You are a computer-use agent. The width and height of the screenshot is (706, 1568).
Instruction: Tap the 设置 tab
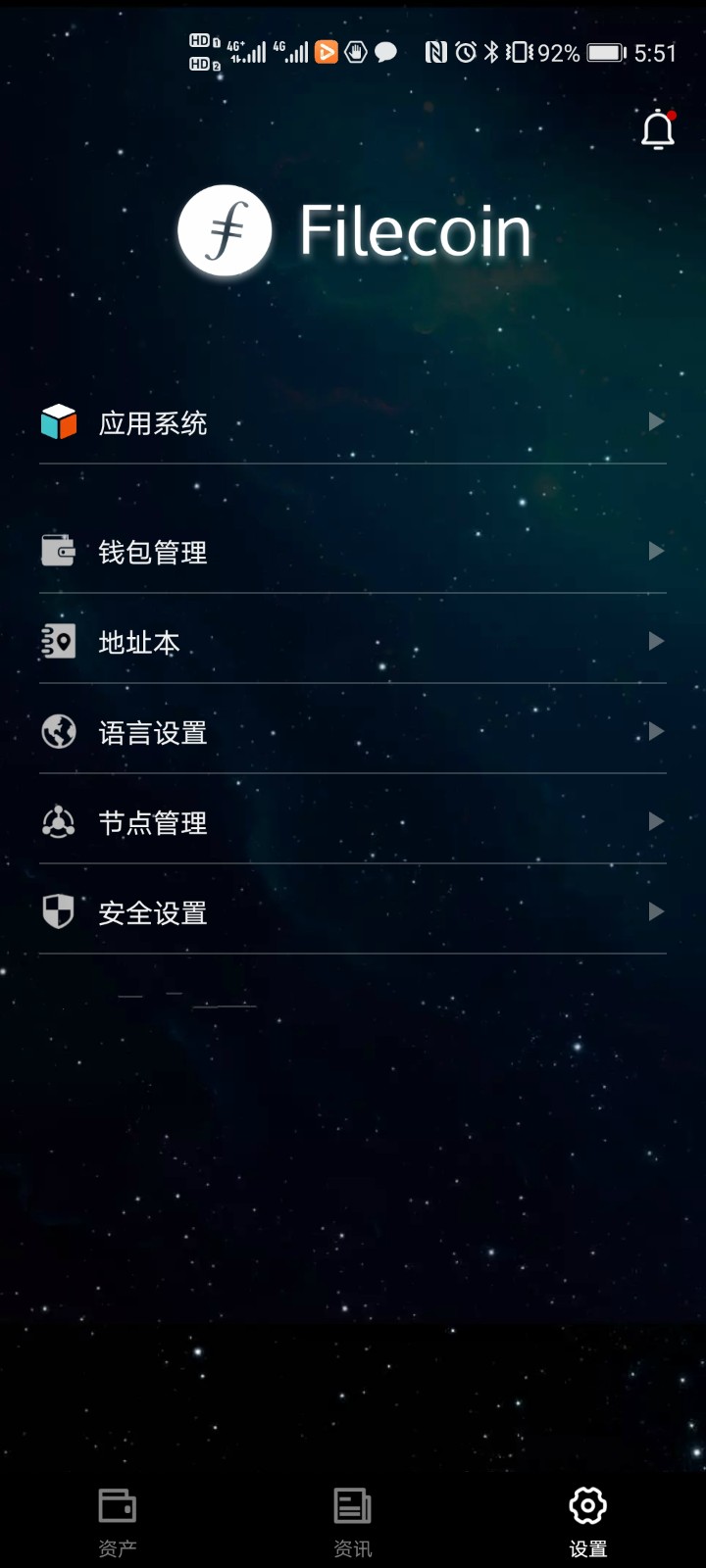tap(588, 1521)
